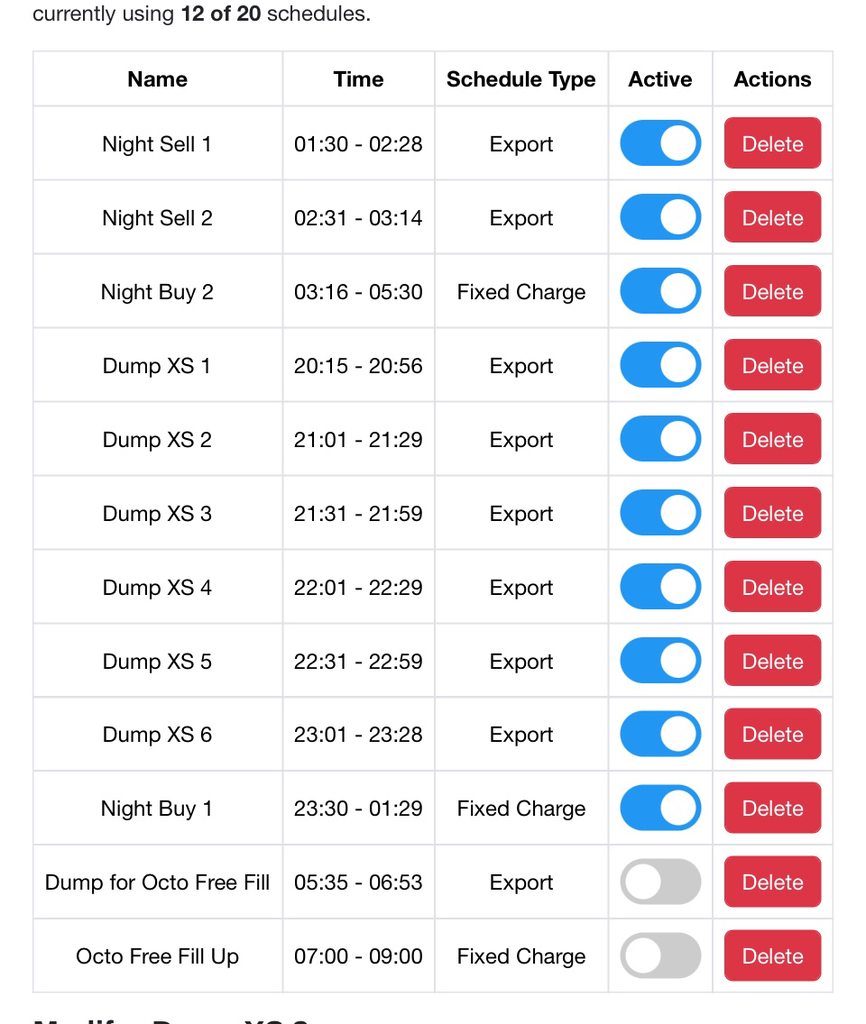Switch off Night Buy 2 schedule
Image resolution: width=866 pixels, height=1024 pixels.
tap(660, 291)
